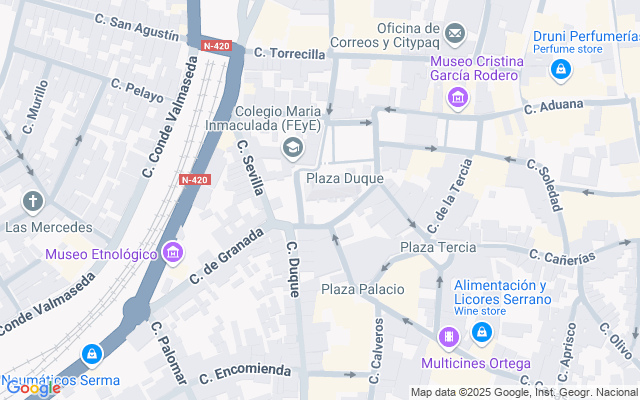
Task: Select the Las Mercedes church marker
Action: click(33, 202)
